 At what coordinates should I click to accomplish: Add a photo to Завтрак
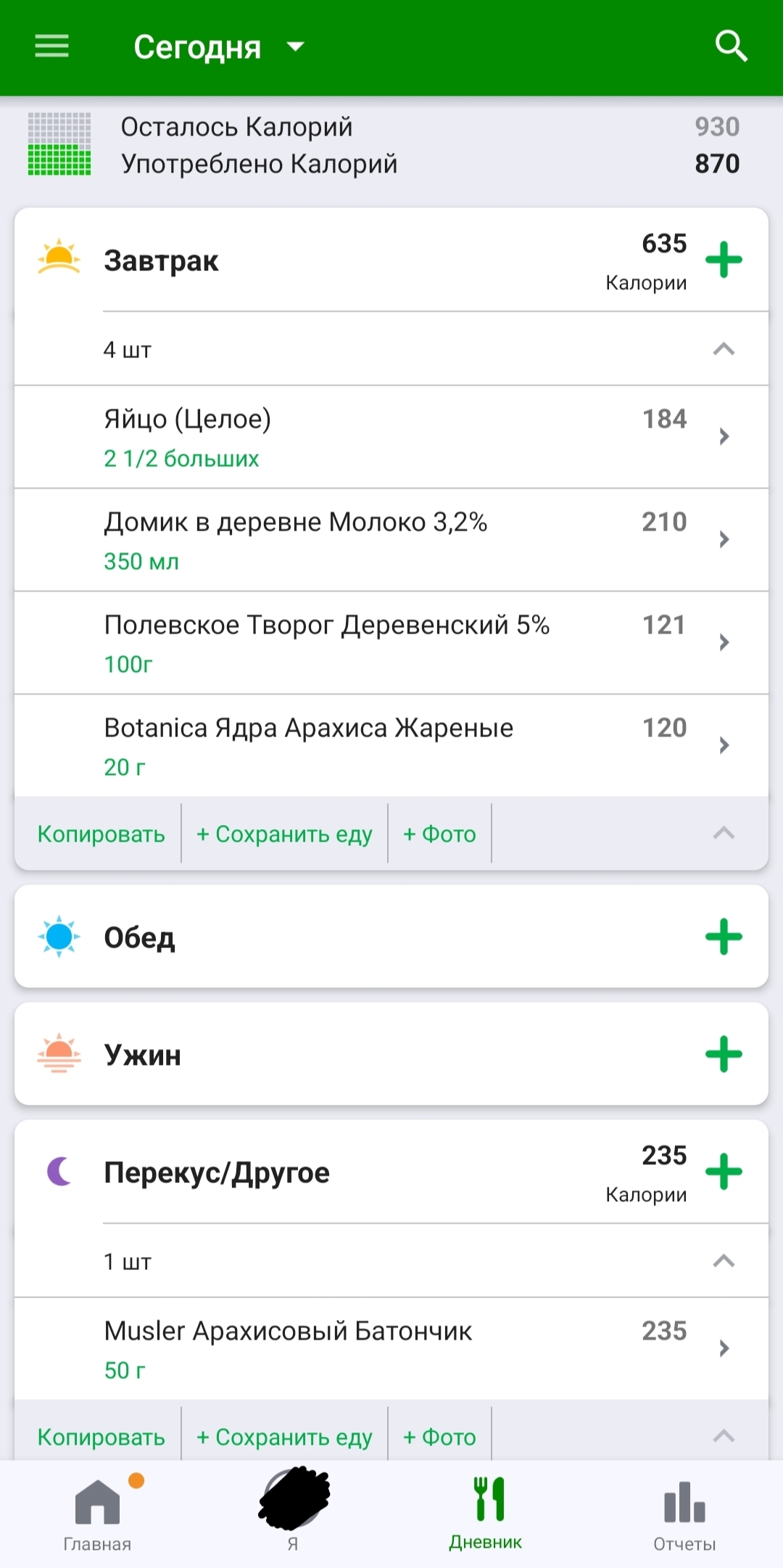point(439,834)
